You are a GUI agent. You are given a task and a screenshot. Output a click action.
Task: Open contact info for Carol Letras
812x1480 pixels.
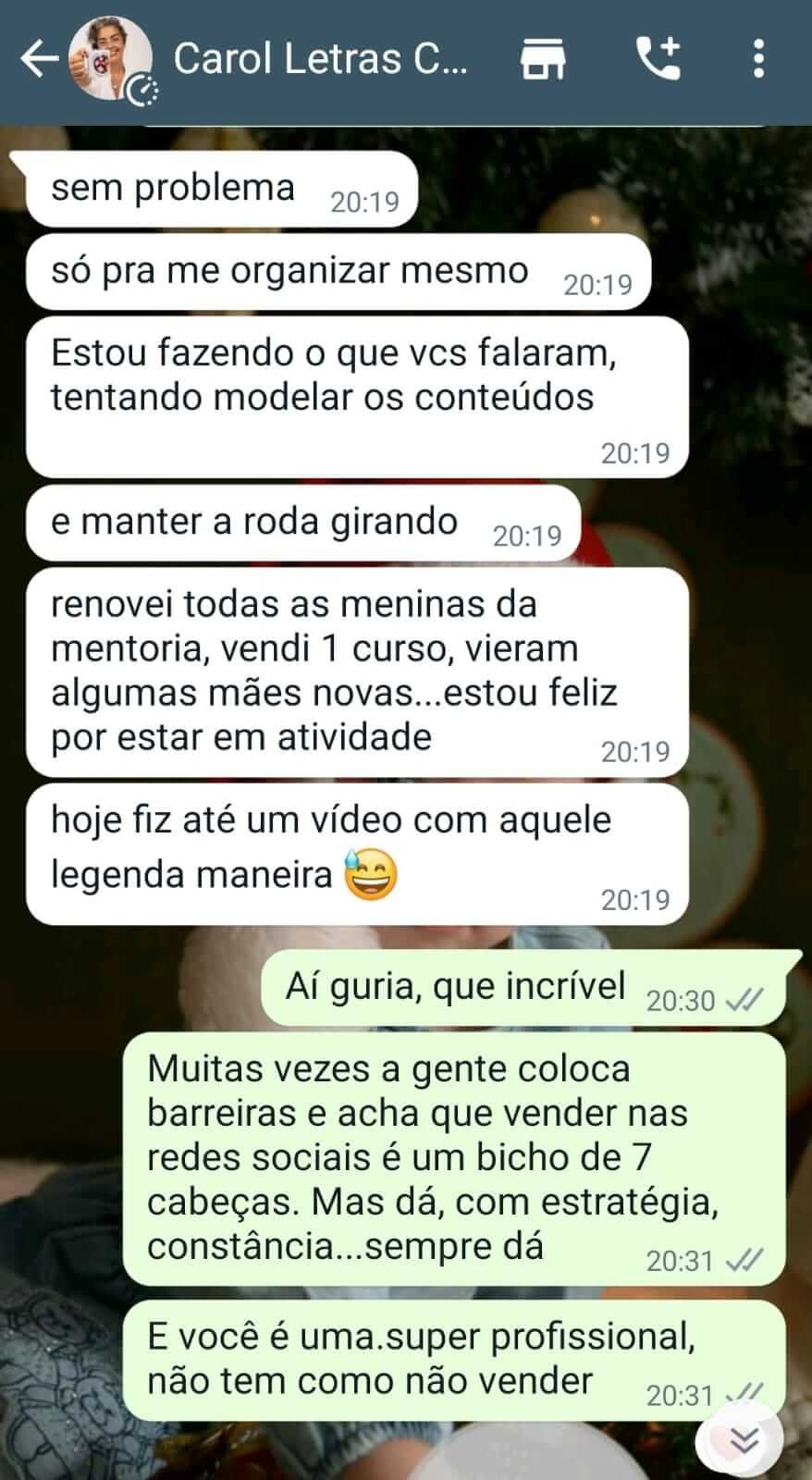pyautogui.click(x=321, y=59)
